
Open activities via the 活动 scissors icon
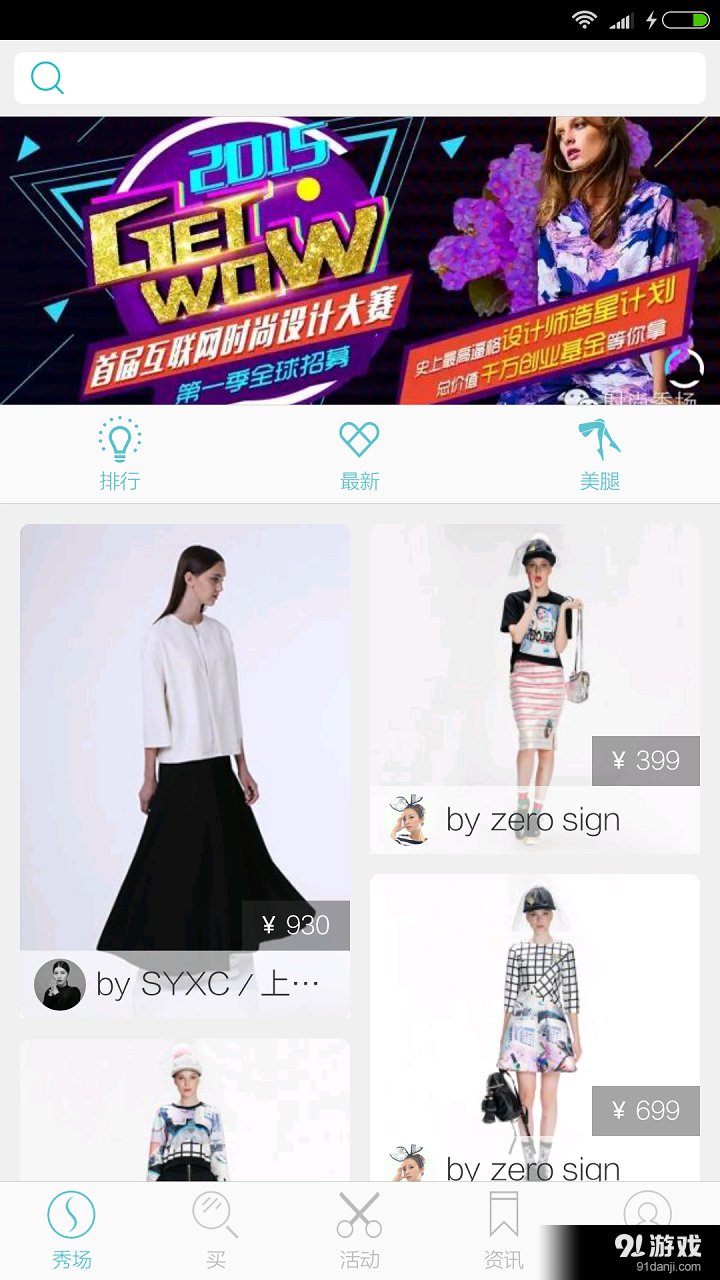tap(359, 1215)
